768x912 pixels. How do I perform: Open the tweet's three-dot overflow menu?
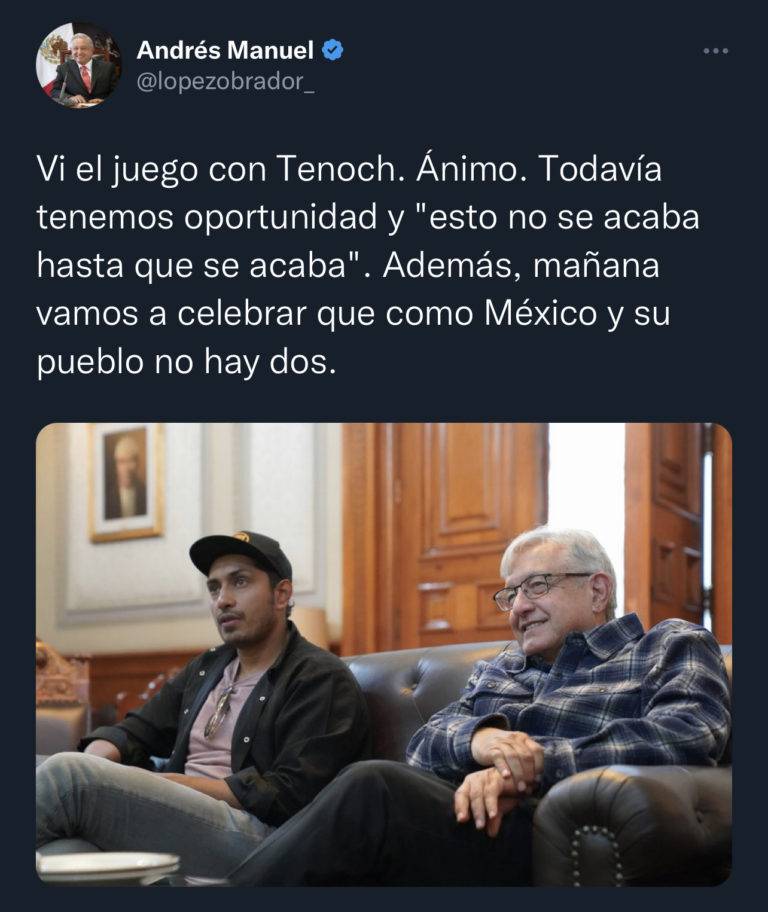pos(715,50)
